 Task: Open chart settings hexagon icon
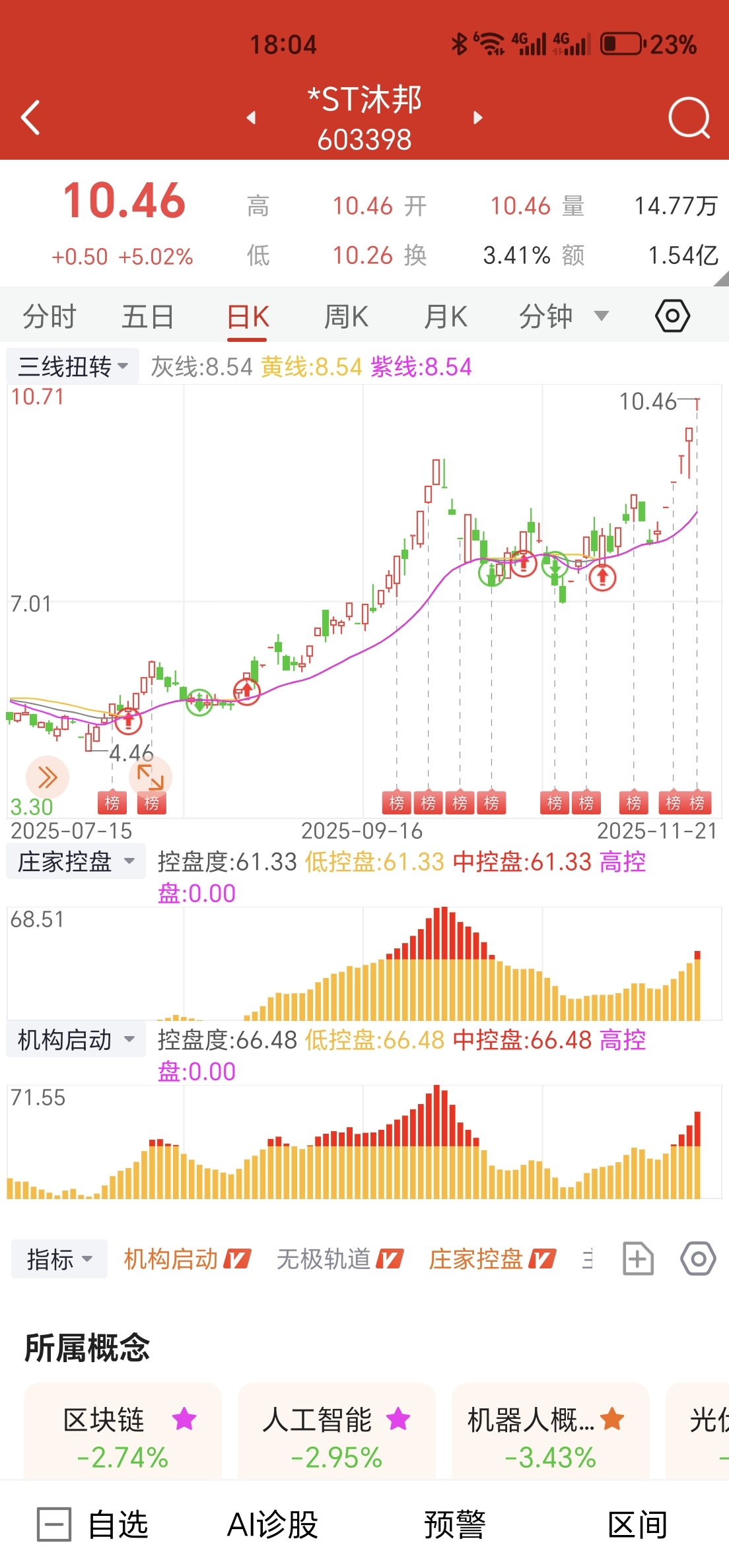(x=672, y=316)
